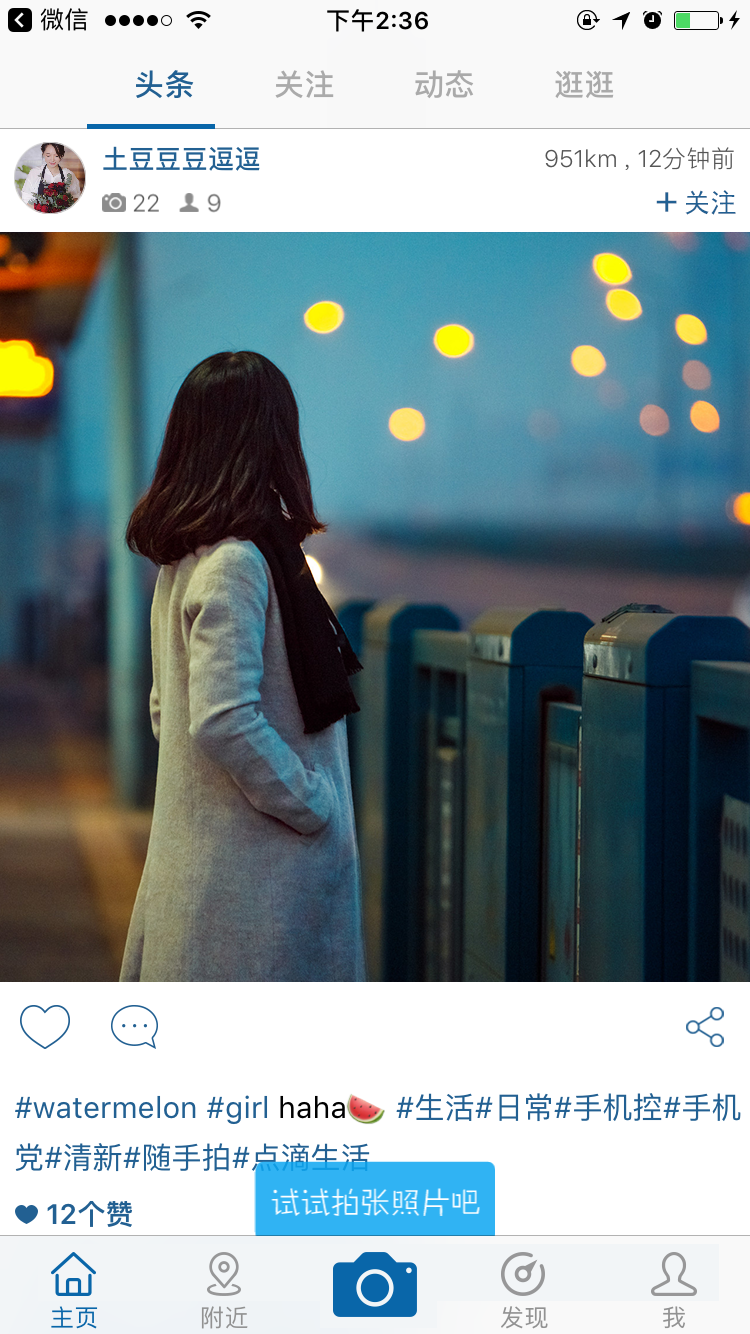Open the 发现 discover tab
750x1334 pixels.
click(524, 1290)
